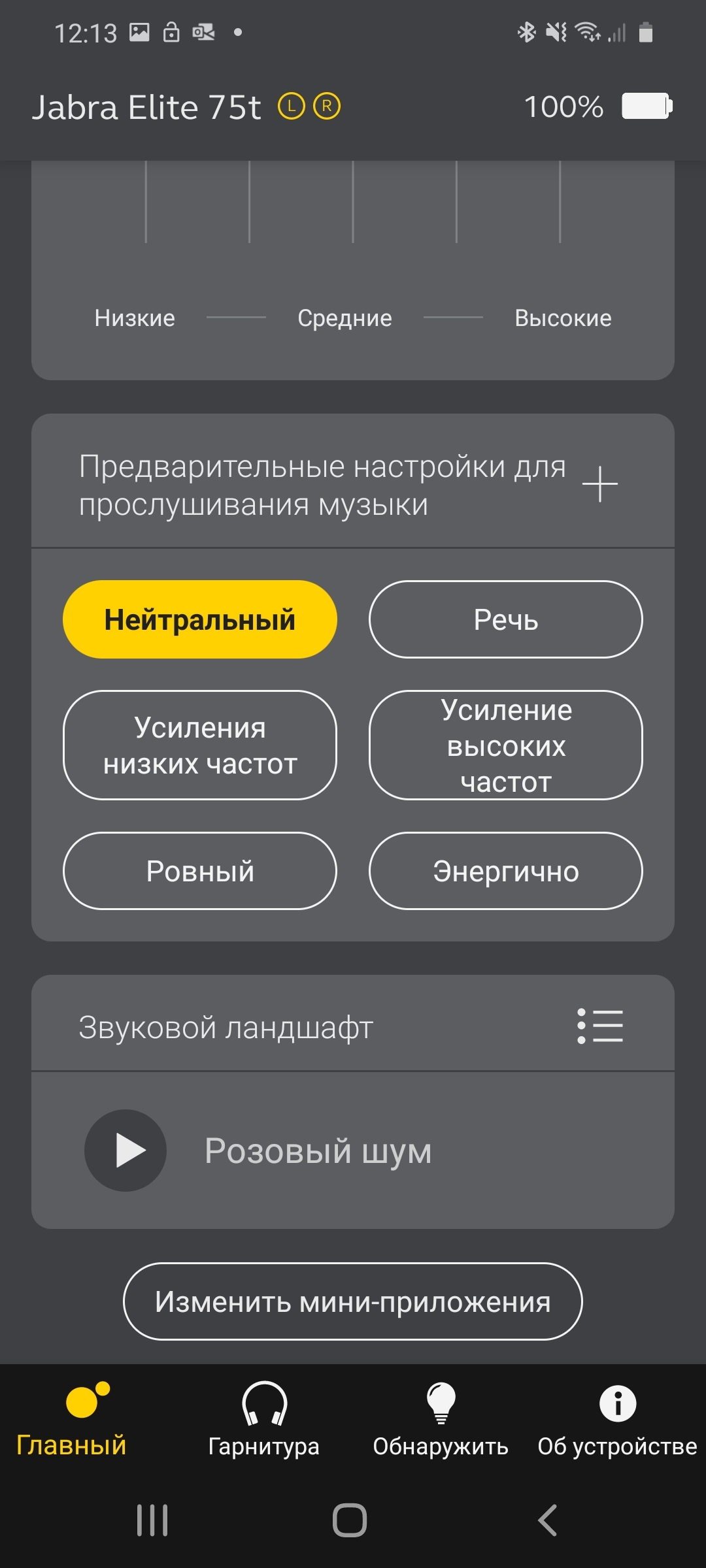Play the Розовый шум soundscape
Viewport: 706px width, 1568px height.
point(126,1151)
